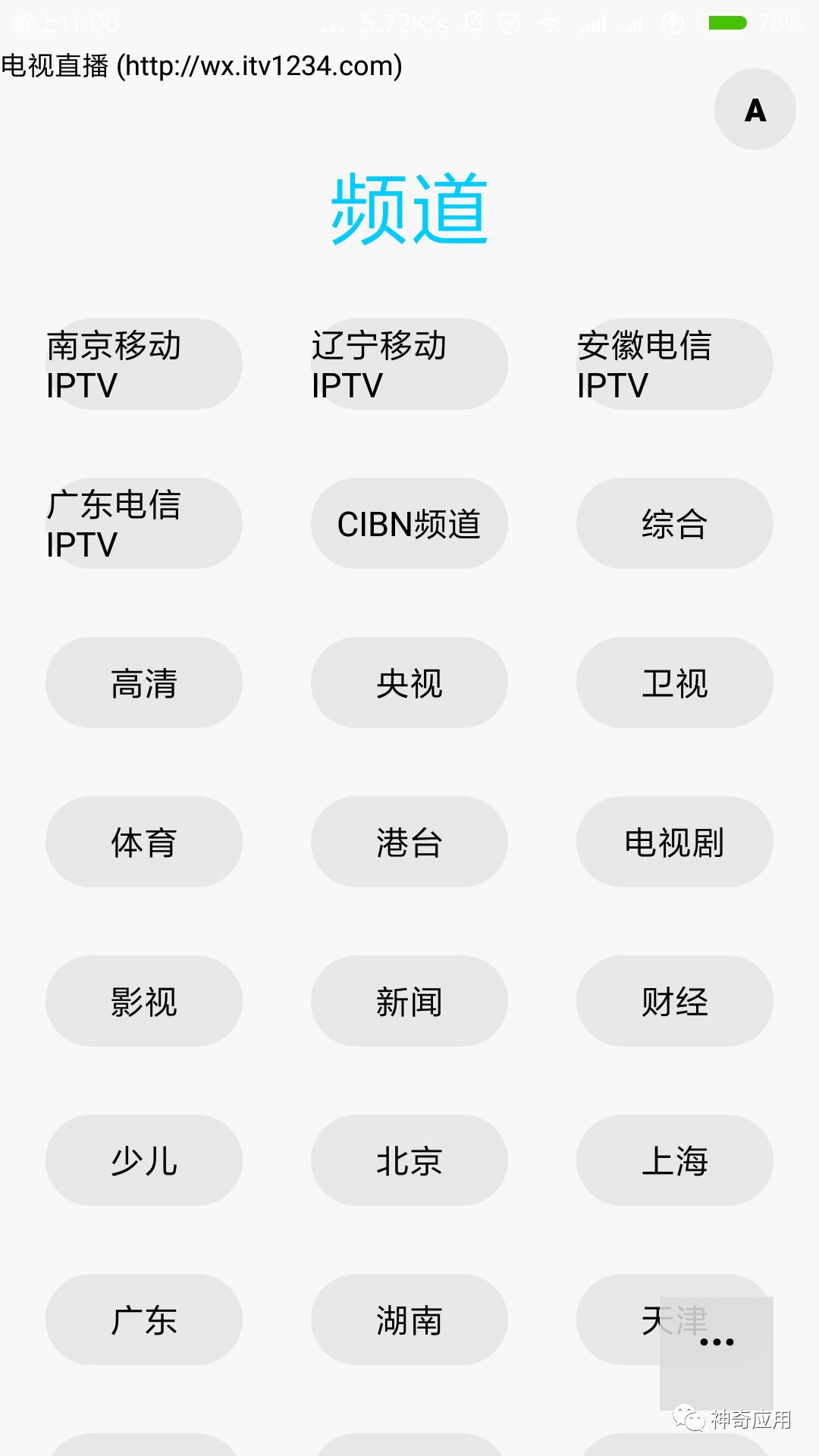
Task: Open the 央视 channel list
Action: [409, 683]
